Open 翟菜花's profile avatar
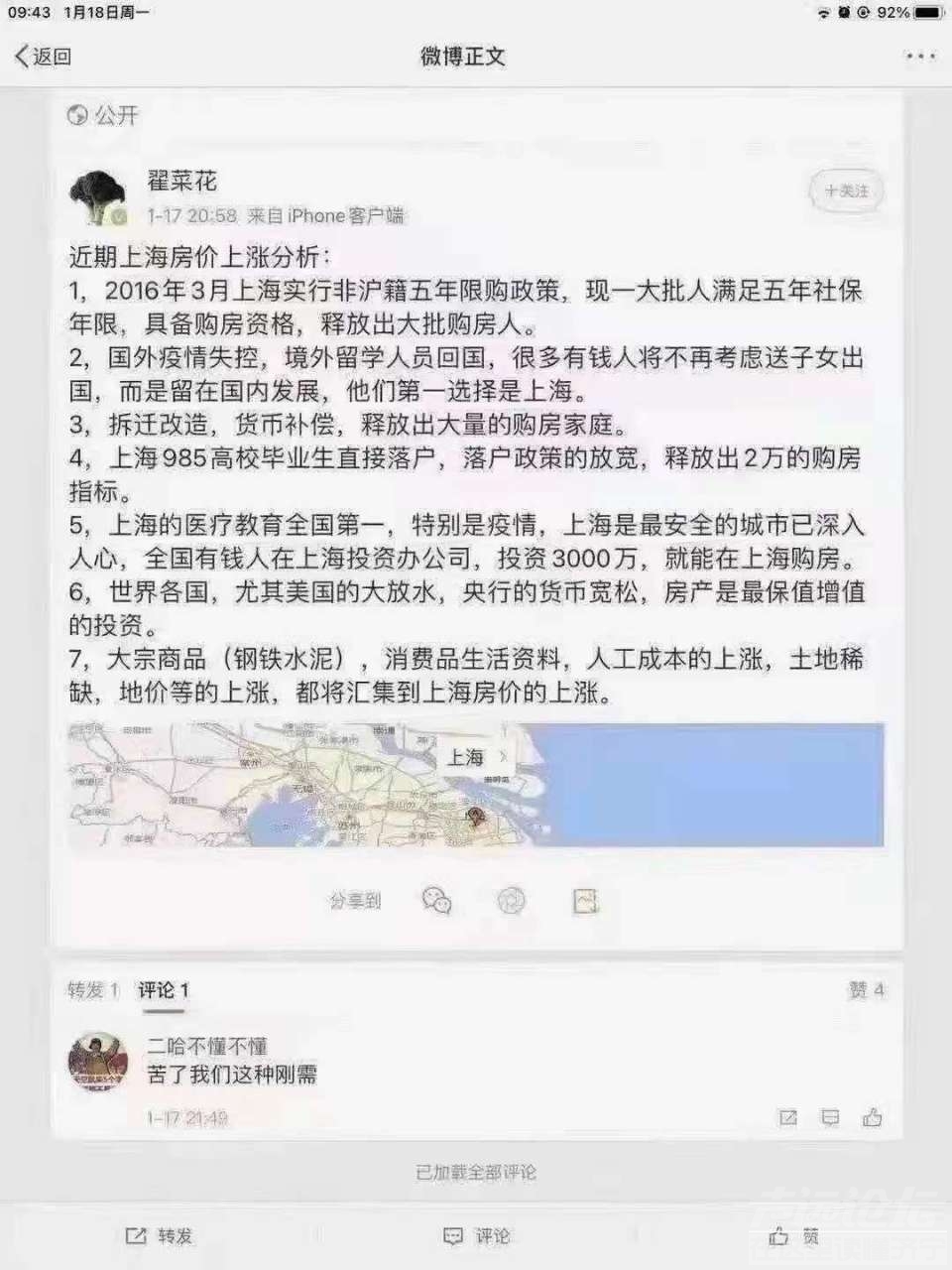The image size is (952, 1270). 97,196
